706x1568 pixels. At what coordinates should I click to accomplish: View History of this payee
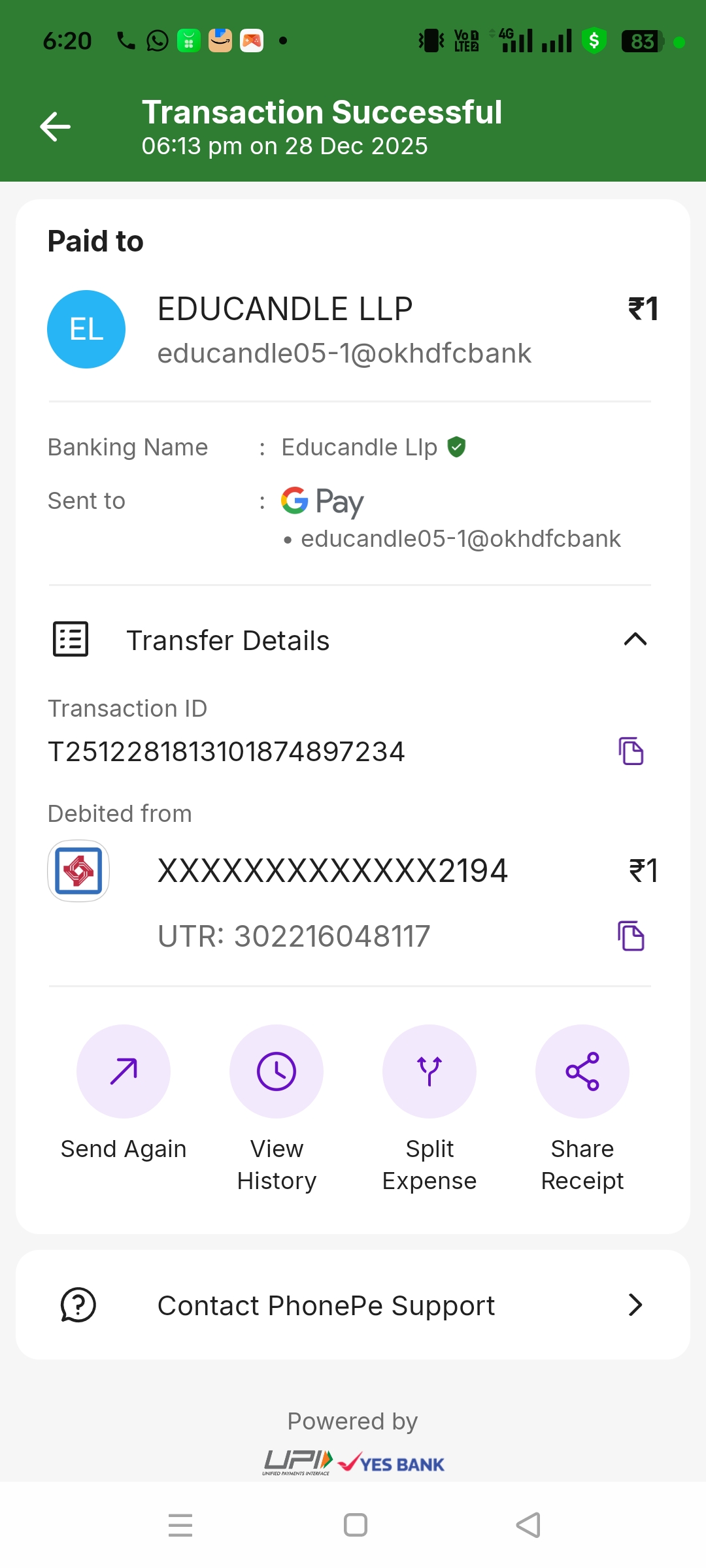[x=277, y=1071]
